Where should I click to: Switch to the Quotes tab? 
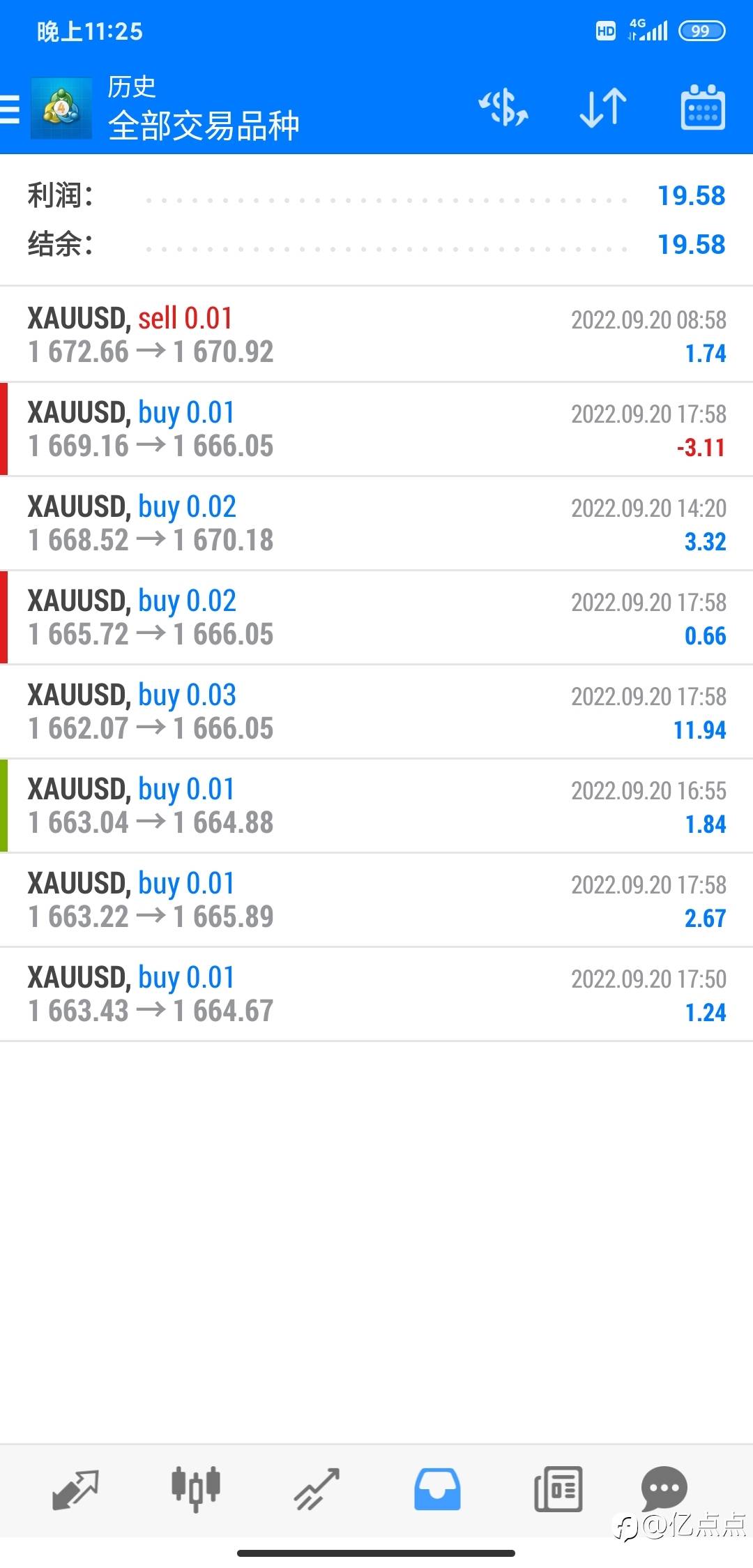[75, 1489]
